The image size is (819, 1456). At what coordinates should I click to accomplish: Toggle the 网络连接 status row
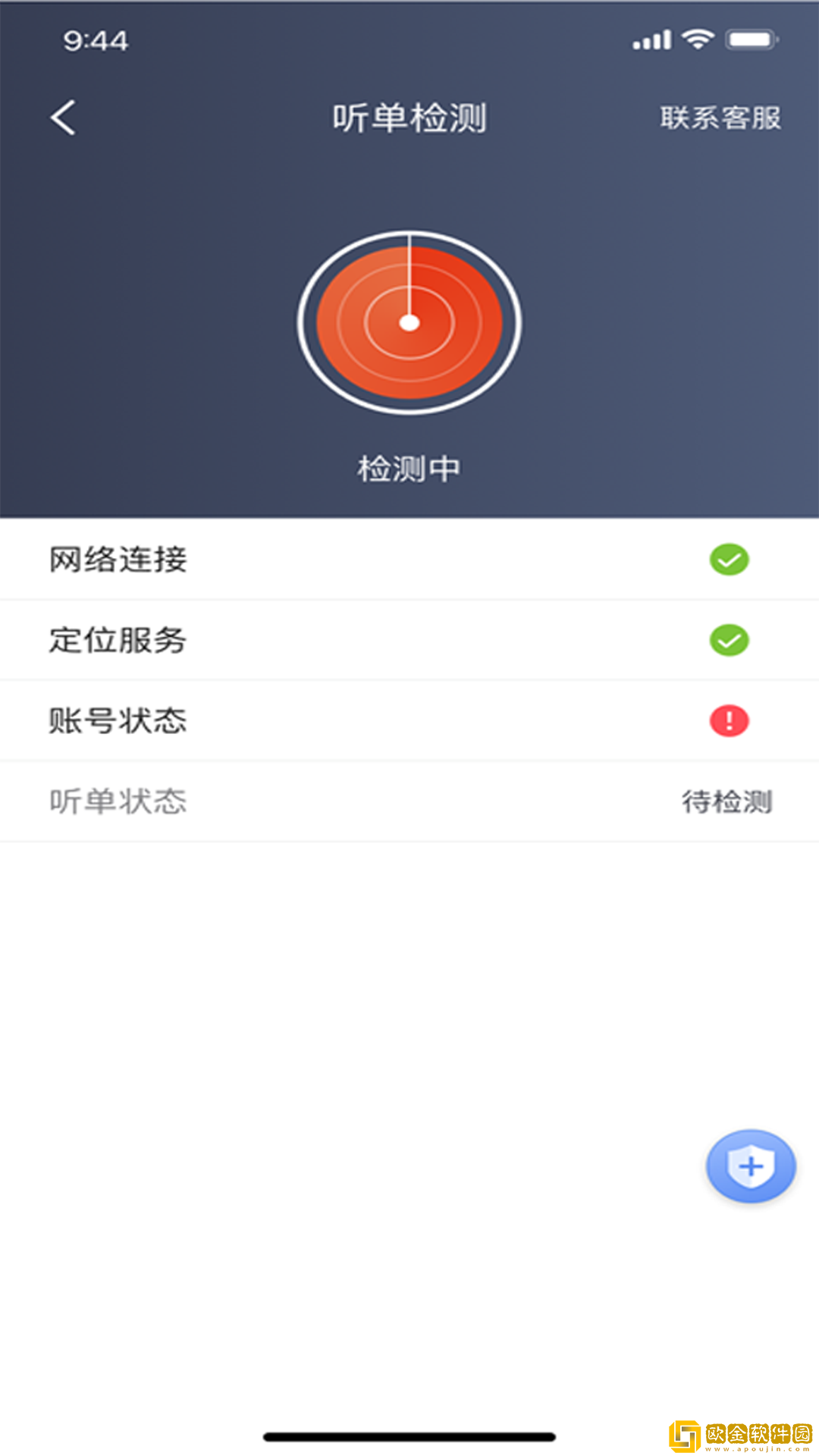pos(409,559)
